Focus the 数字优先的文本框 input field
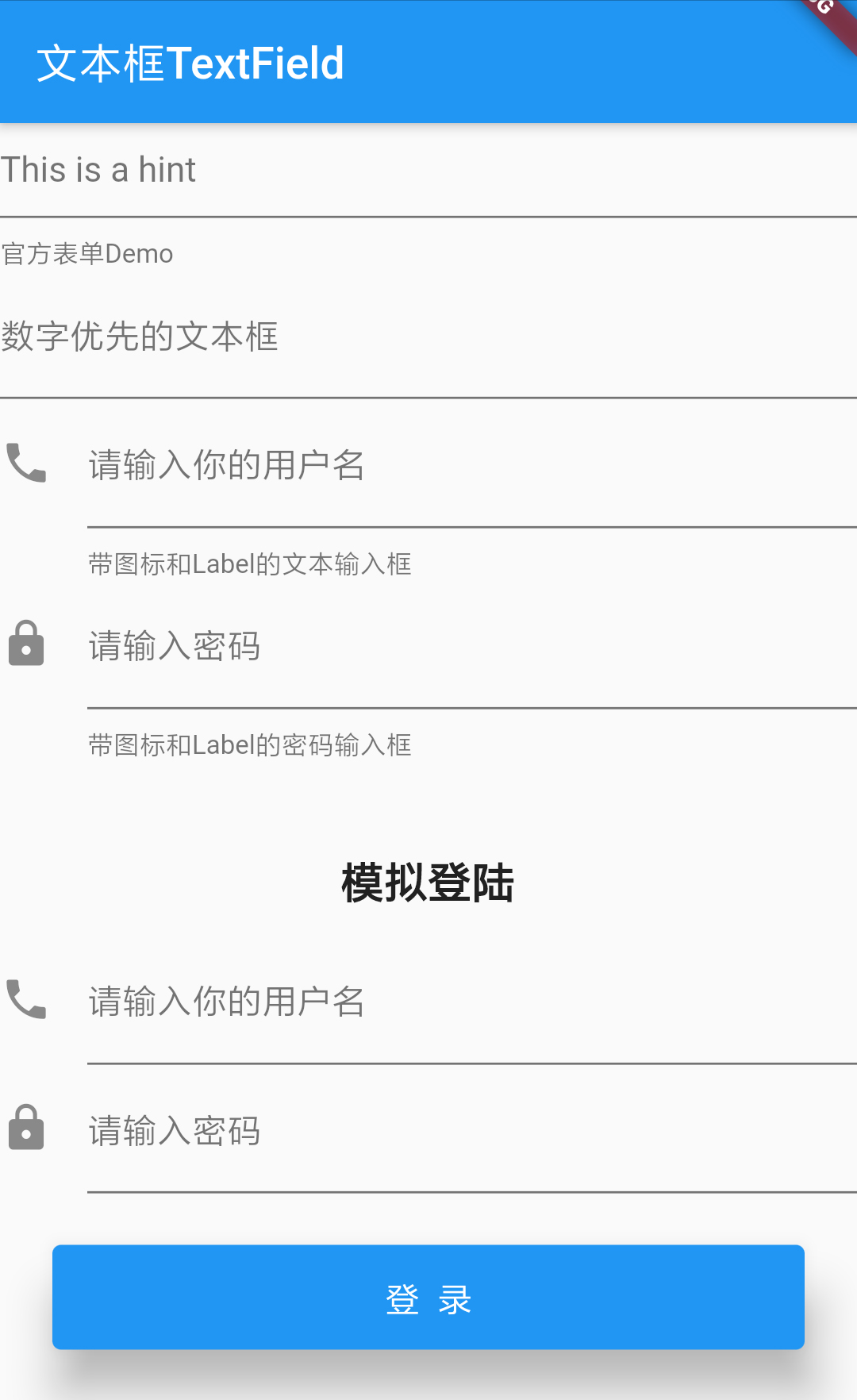857x1400 pixels. coord(428,337)
